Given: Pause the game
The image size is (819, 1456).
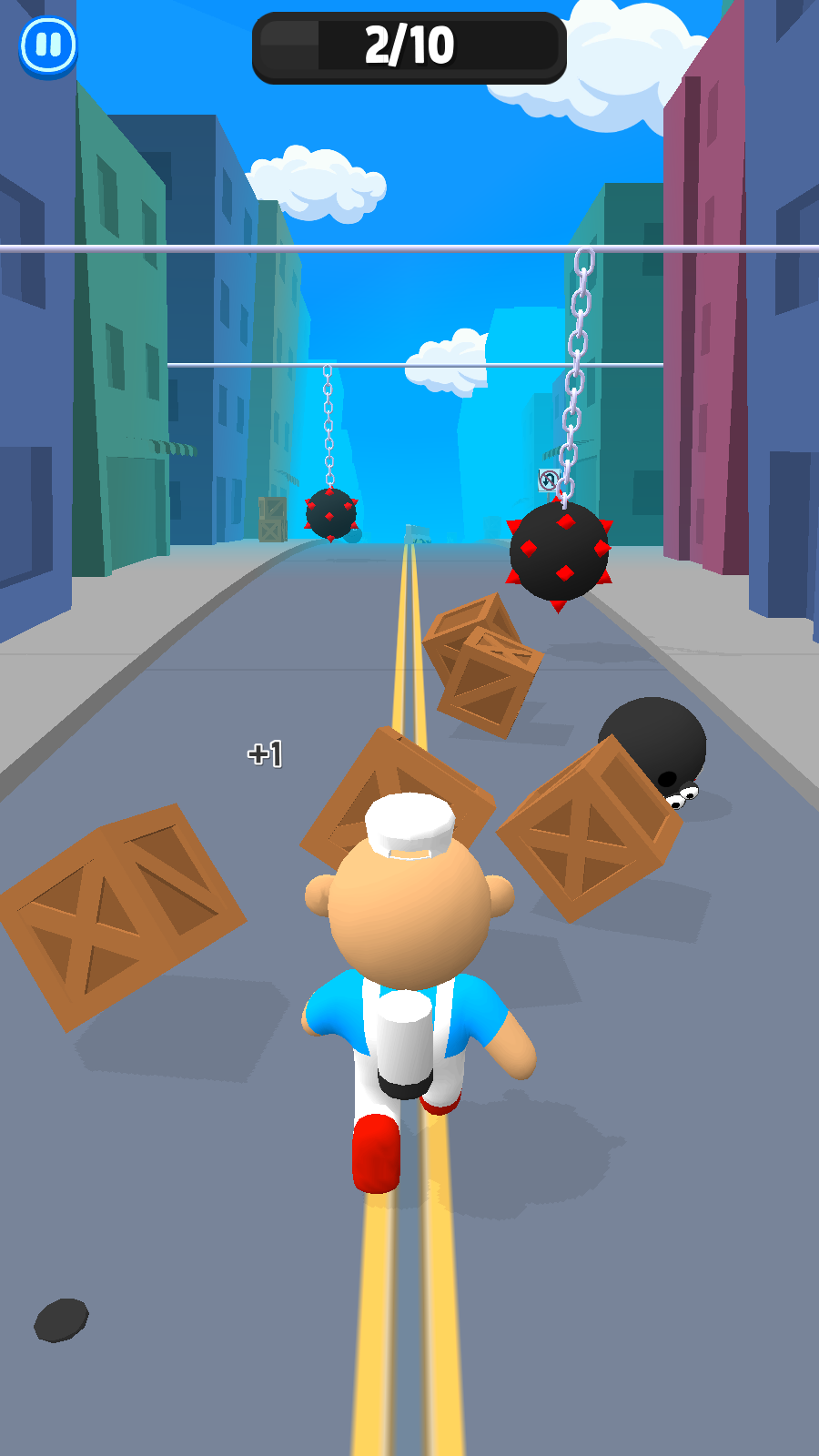Looking at the screenshot, I should [x=48, y=45].
